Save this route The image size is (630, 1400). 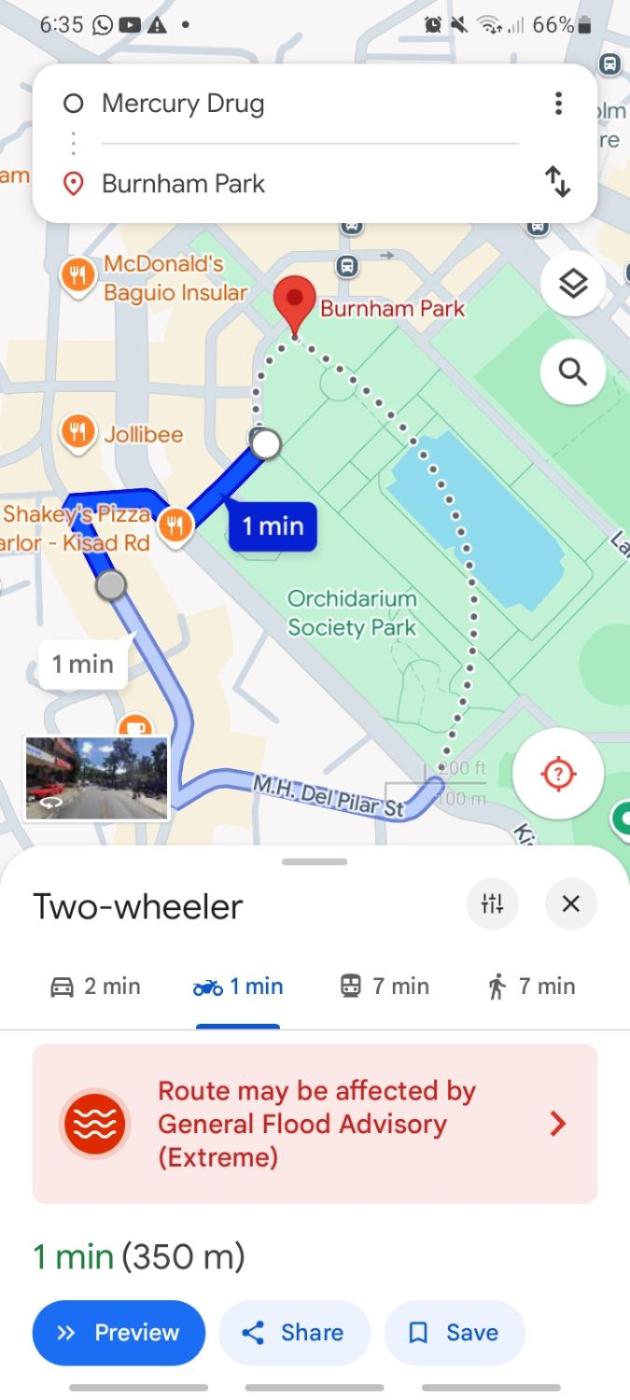point(454,1332)
